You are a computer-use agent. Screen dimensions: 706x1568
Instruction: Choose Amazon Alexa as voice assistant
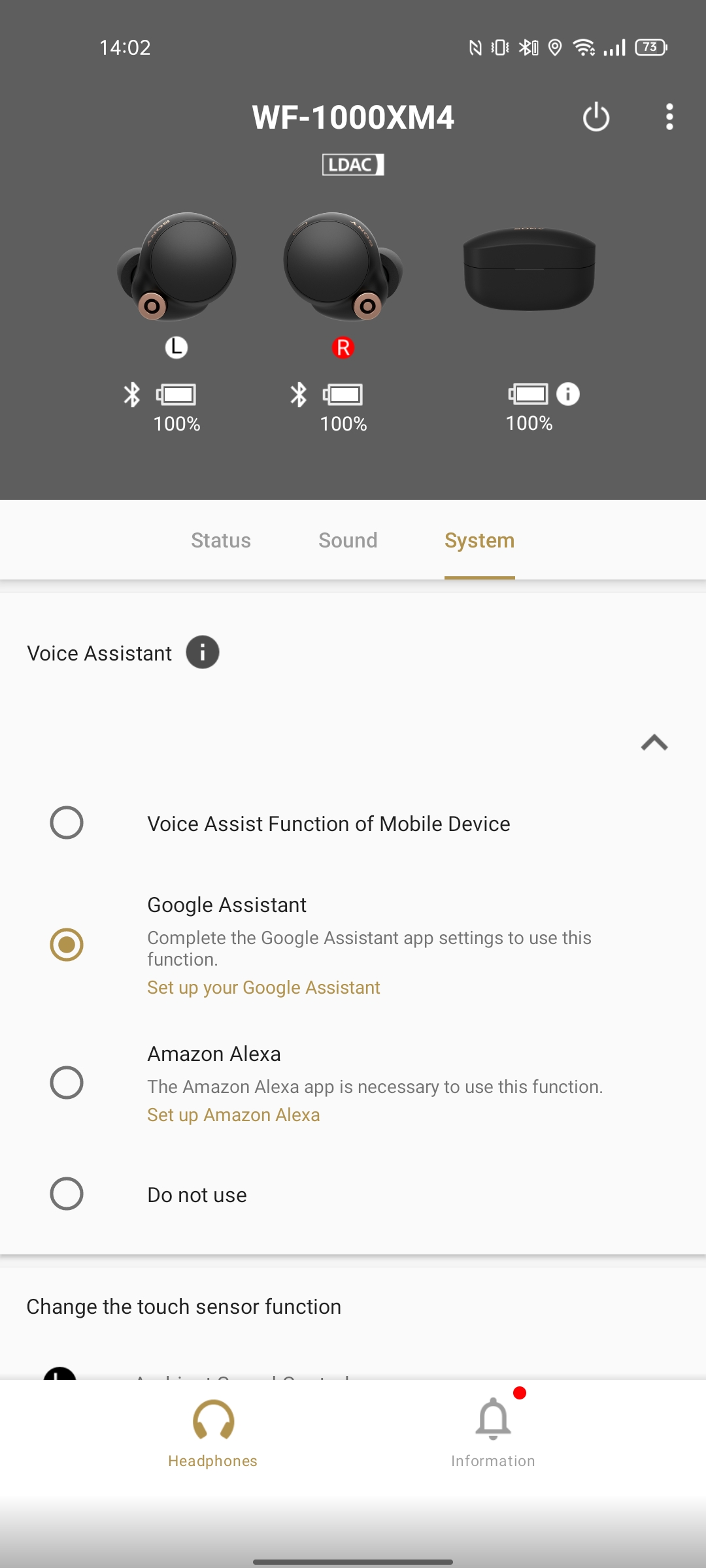(67, 1083)
